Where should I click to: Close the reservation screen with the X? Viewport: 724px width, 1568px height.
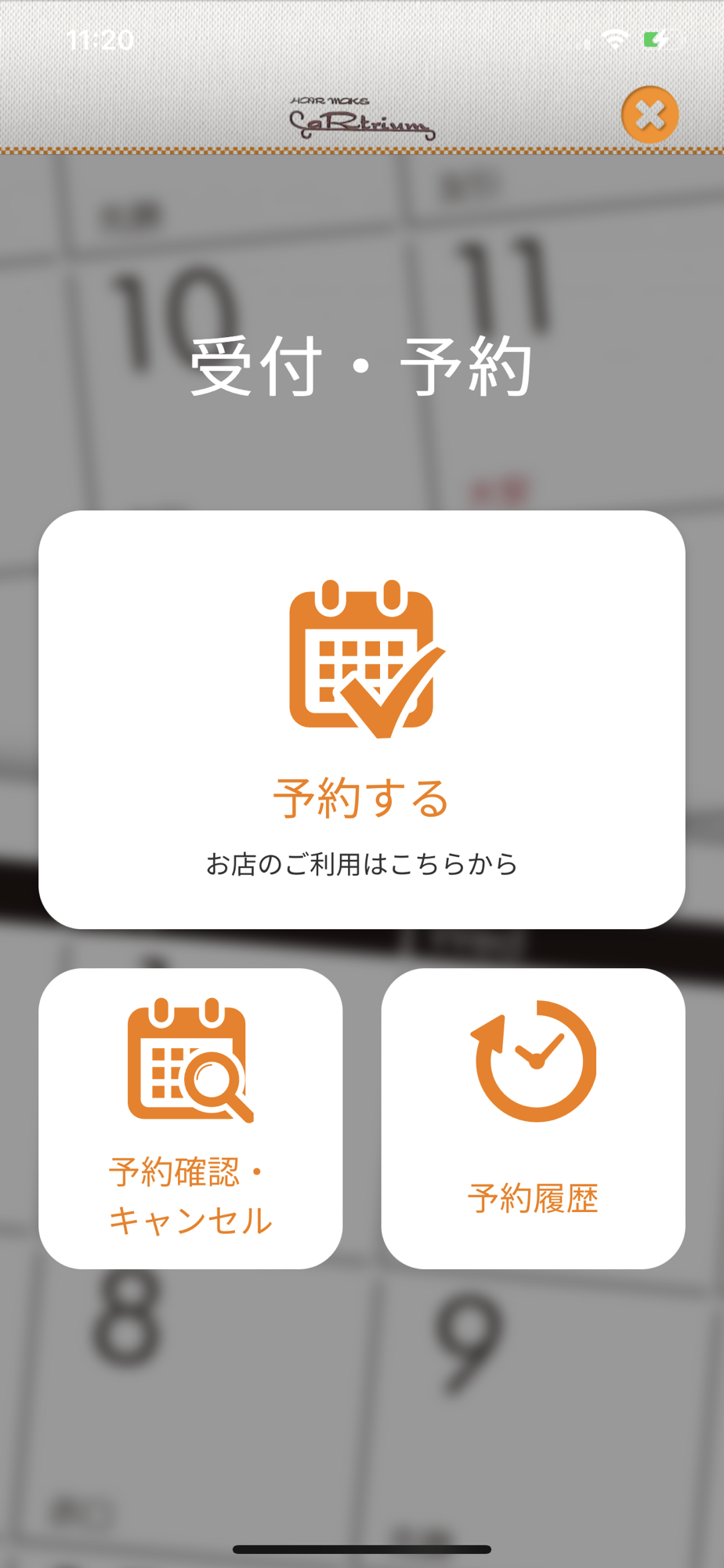(650, 115)
